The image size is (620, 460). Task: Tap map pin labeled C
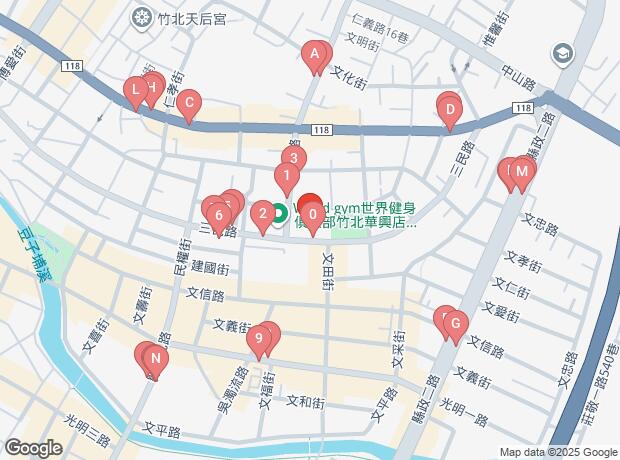click(x=189, y=103)
